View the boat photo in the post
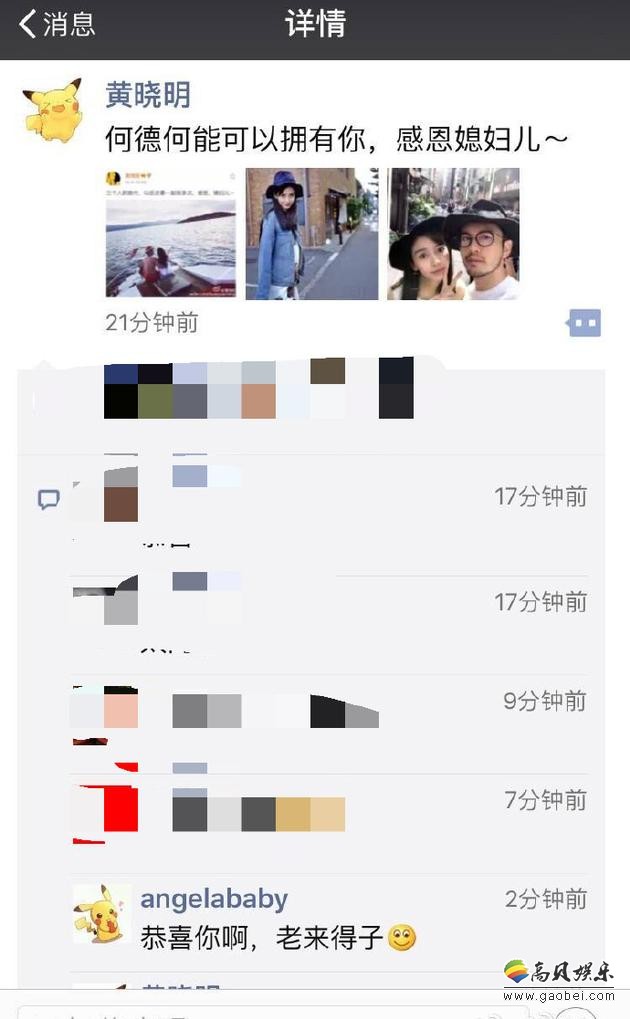630x1019 pixels. (171, 234)
